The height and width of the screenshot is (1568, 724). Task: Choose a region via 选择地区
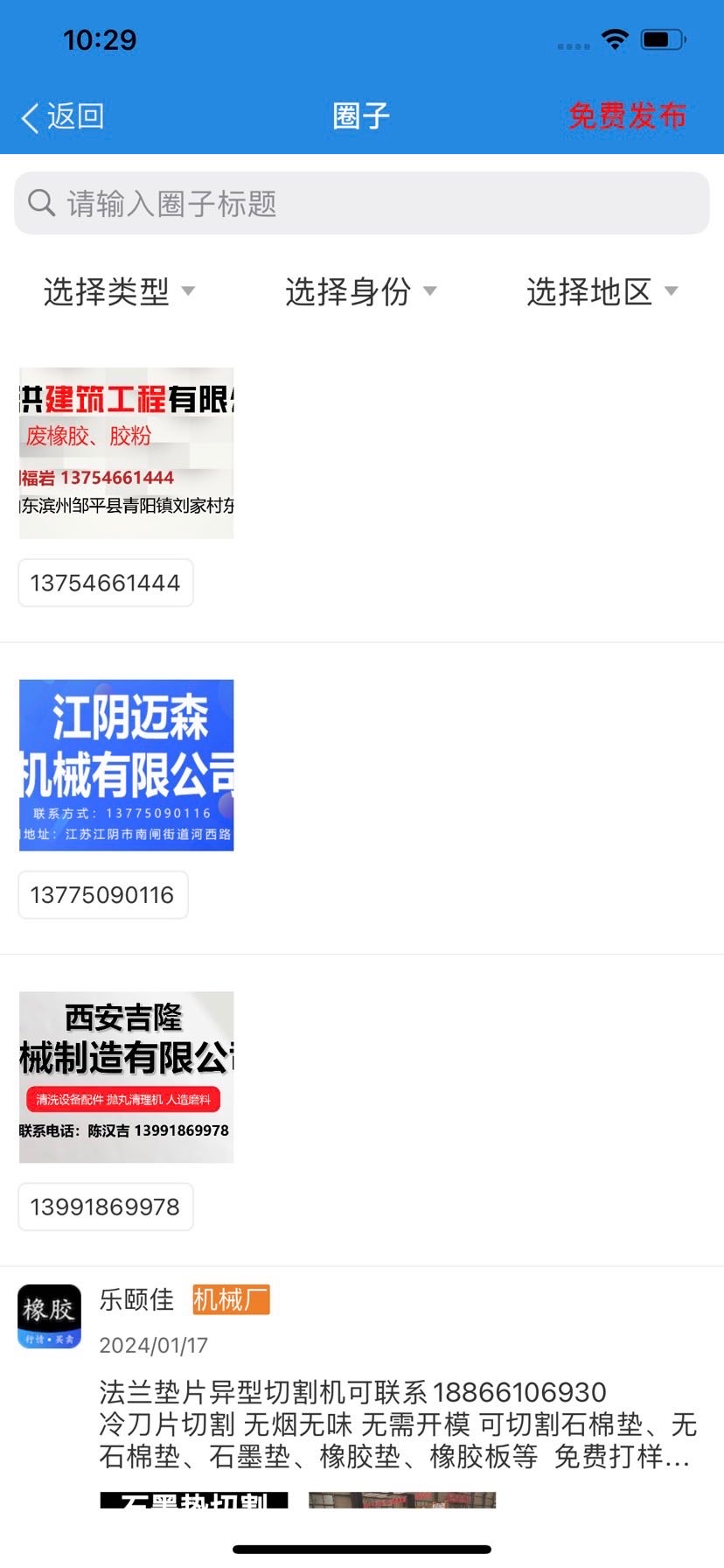[x=602, y=291]
